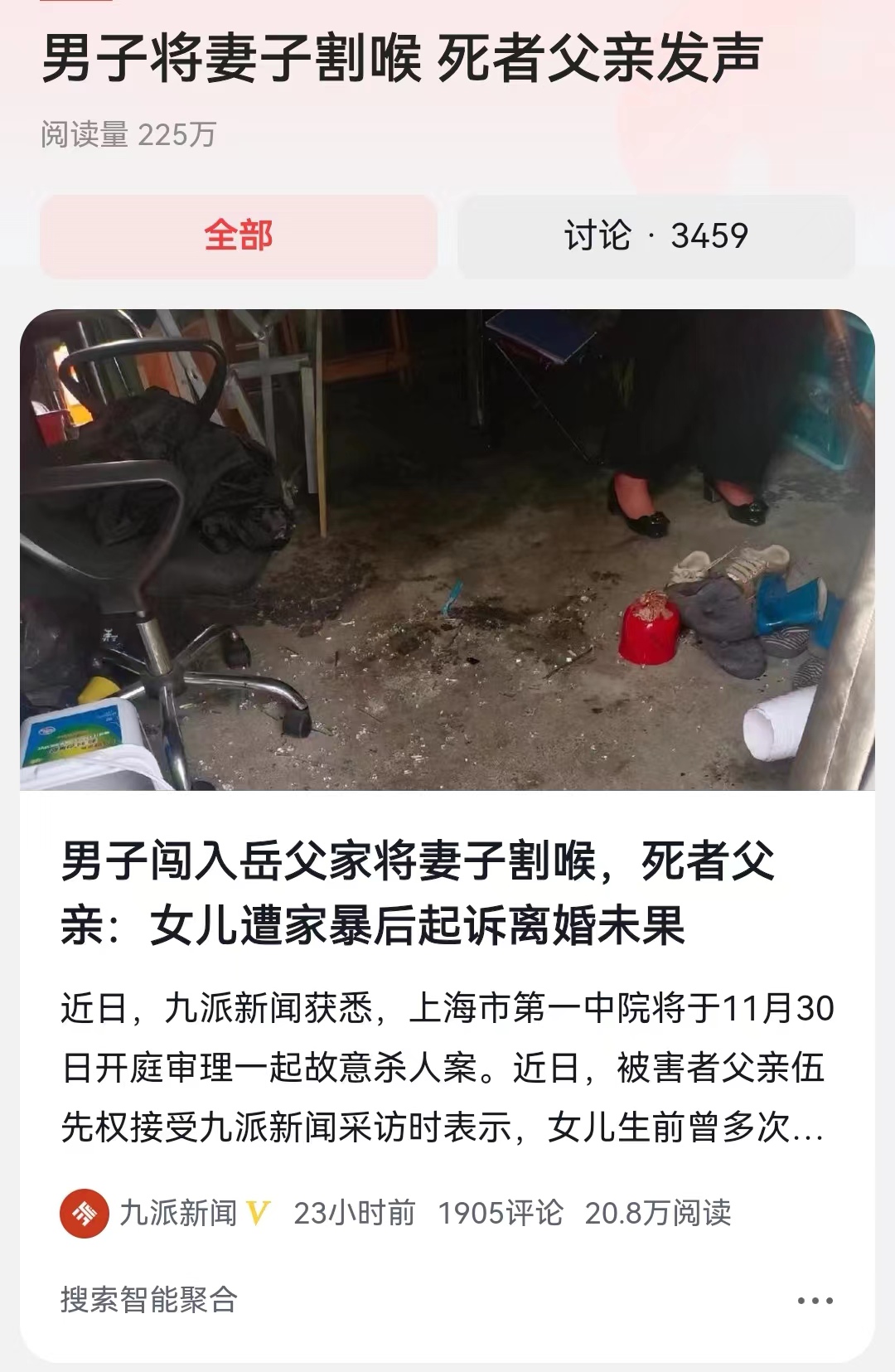Tap the yellow V verified badge
The width and height of the screenshot is (895, 1372).
tap(259, 1211)
